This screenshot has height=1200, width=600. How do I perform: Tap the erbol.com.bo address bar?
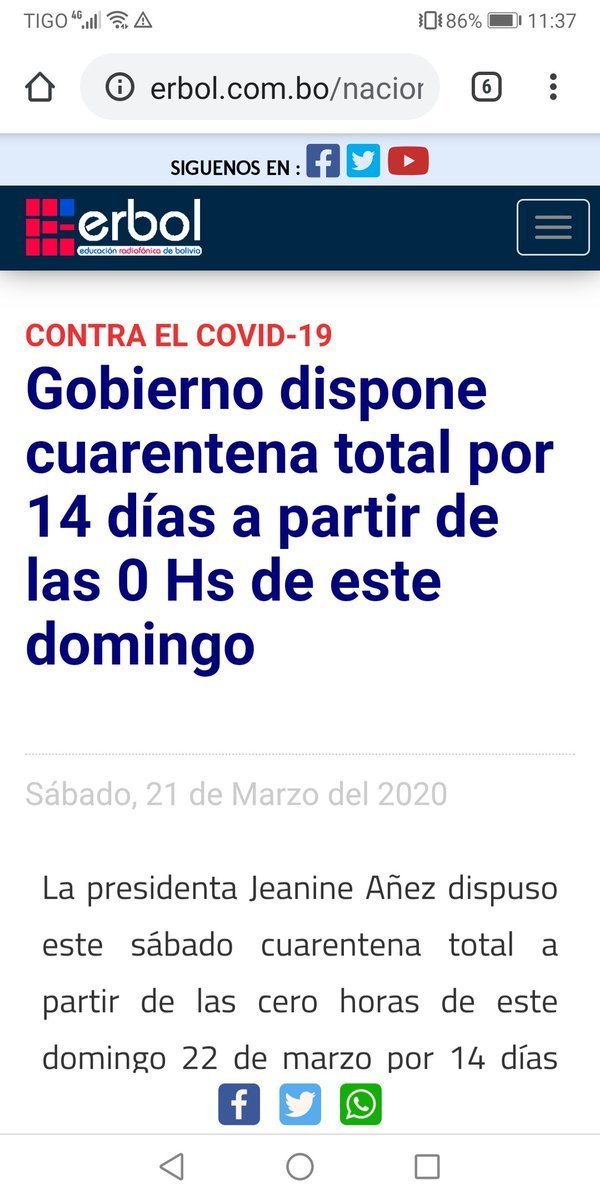tap(285, 88)
